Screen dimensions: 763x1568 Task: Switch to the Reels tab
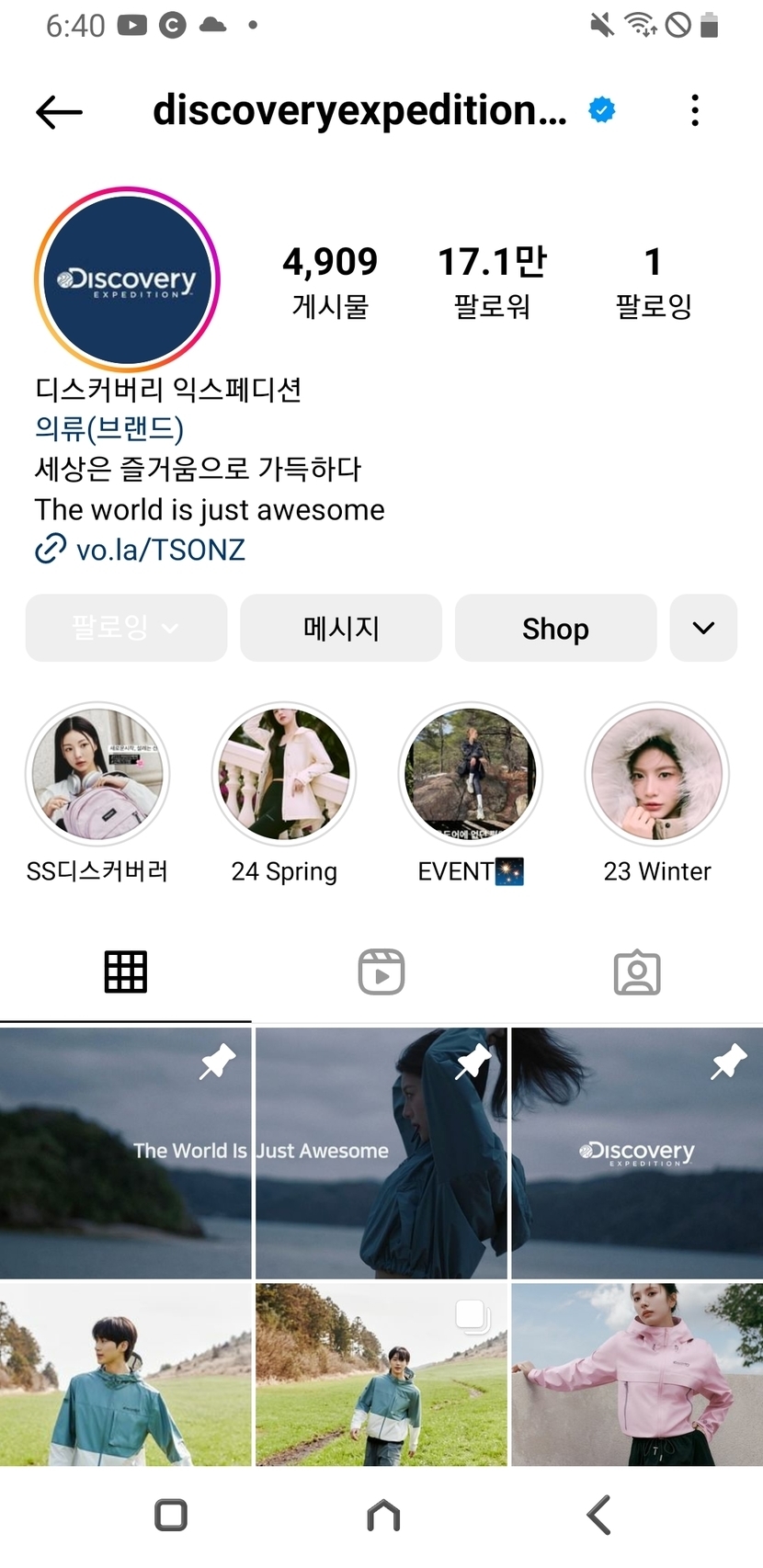tap(381, 972)
